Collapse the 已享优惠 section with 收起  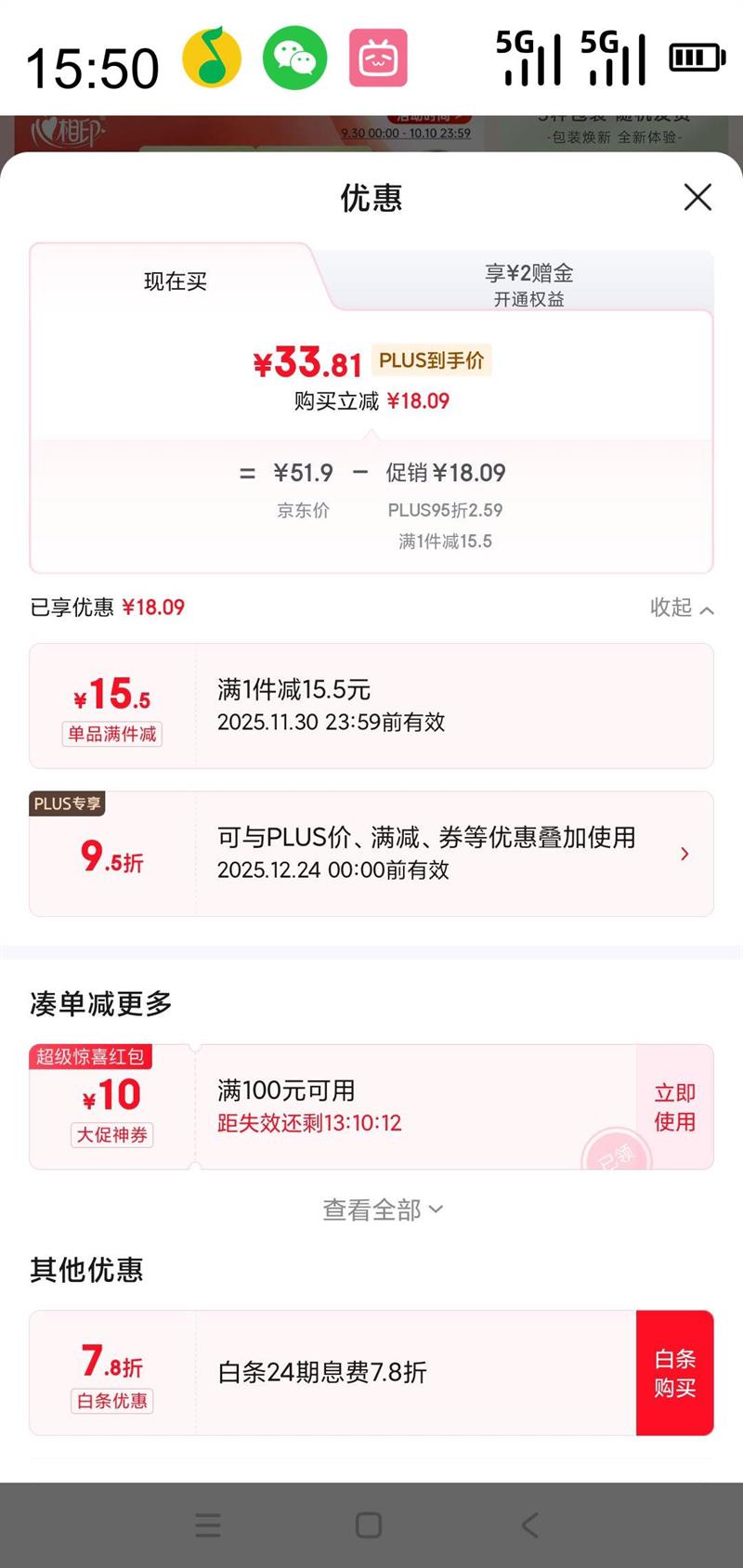point(682,608)
